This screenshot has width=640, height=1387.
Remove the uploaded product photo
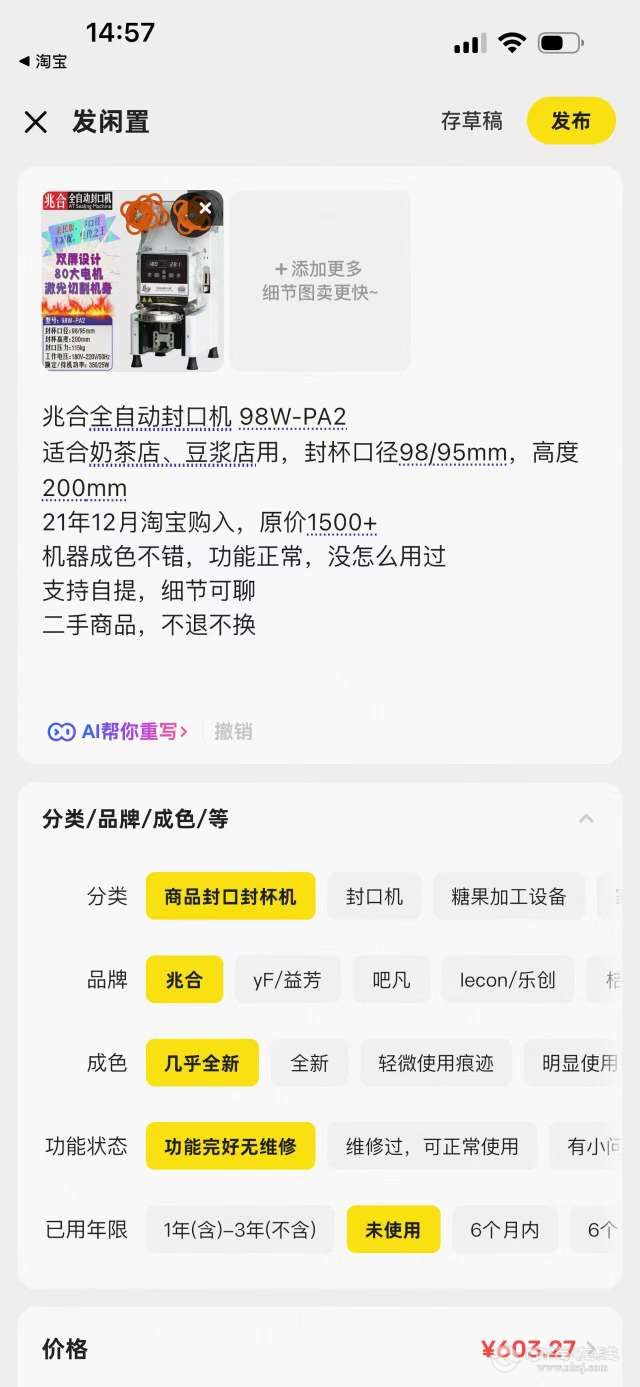point(205,208)
